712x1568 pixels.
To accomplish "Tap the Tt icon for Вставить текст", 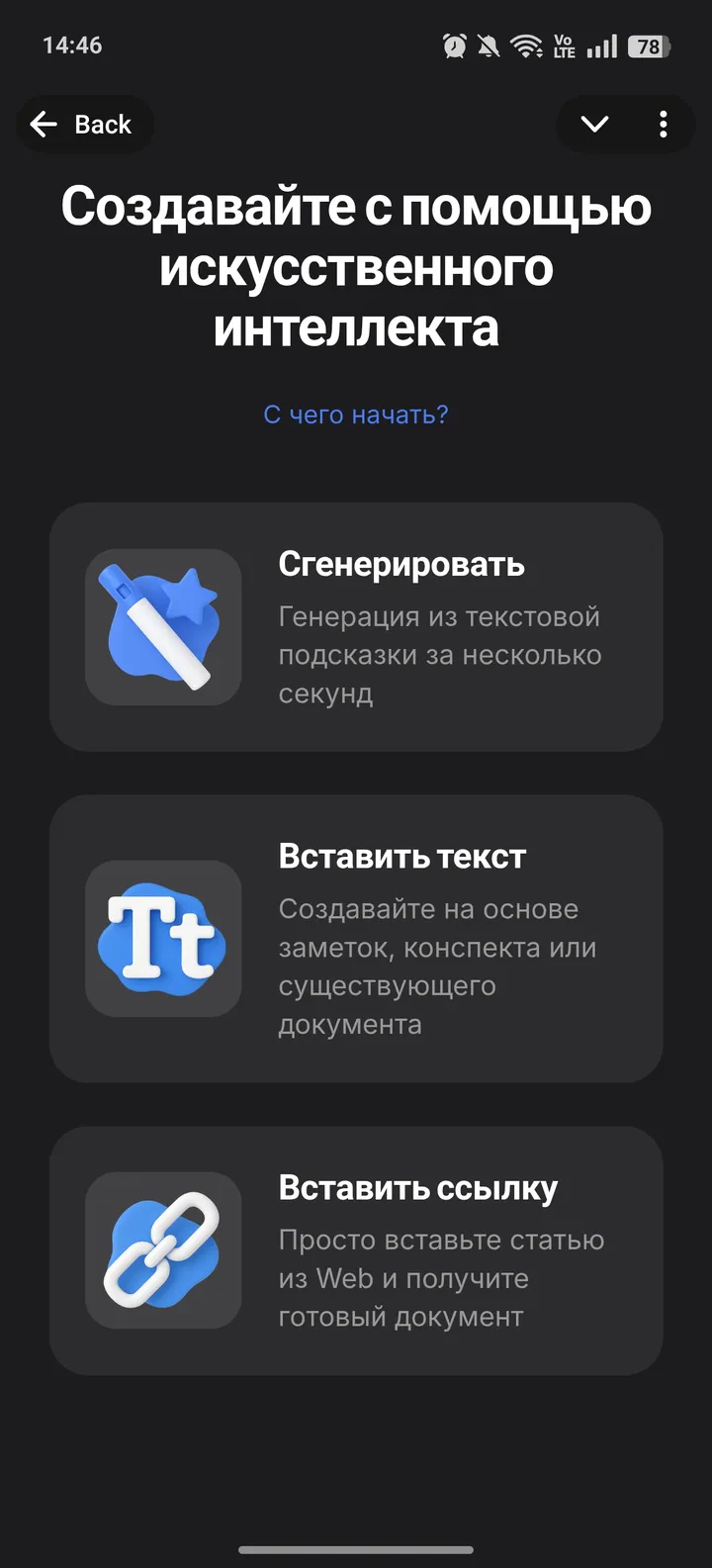I will click(163, 940).
